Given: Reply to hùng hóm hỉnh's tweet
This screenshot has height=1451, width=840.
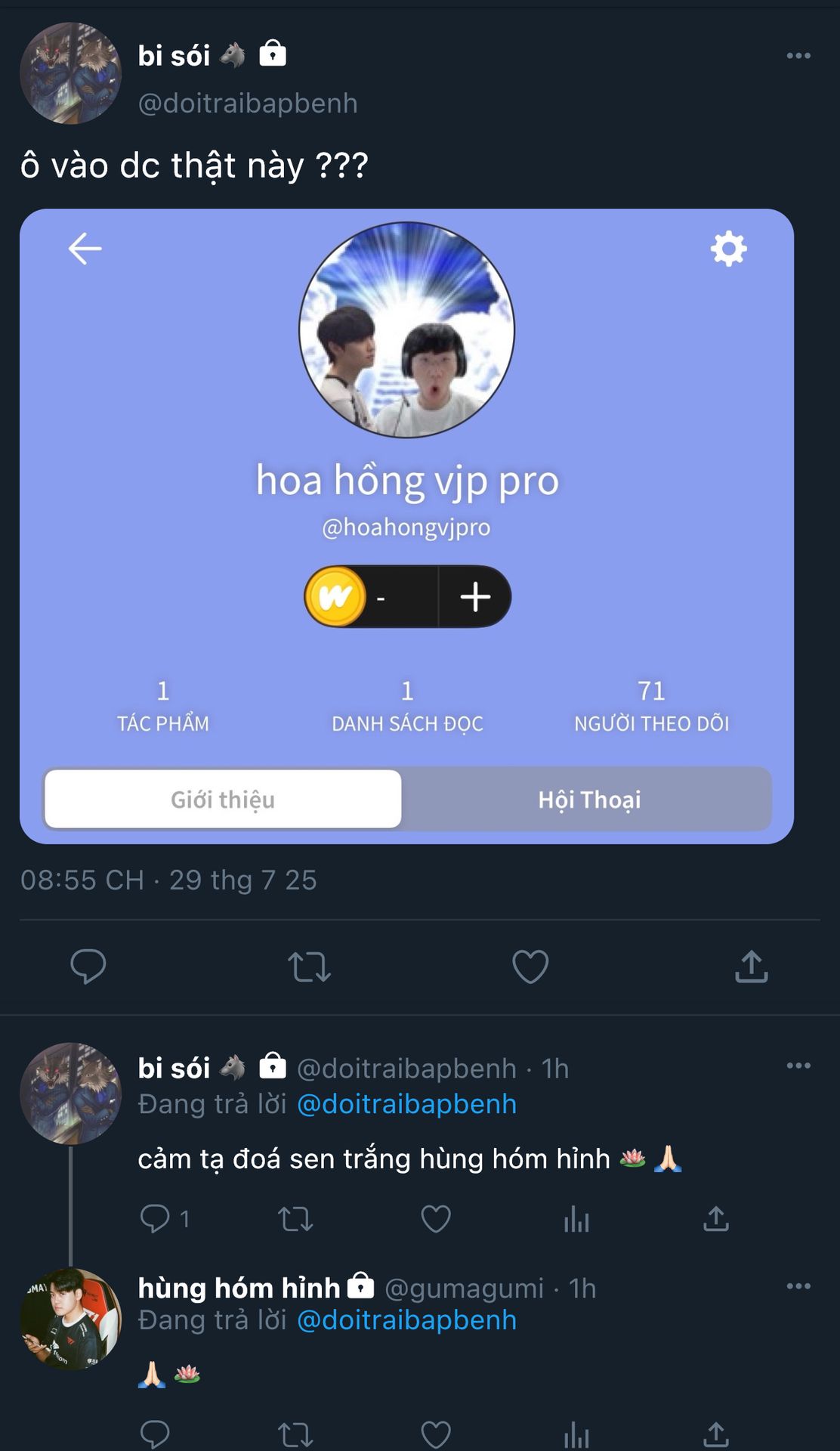Looking at the screenshot, I should (x=156, y=1434).
